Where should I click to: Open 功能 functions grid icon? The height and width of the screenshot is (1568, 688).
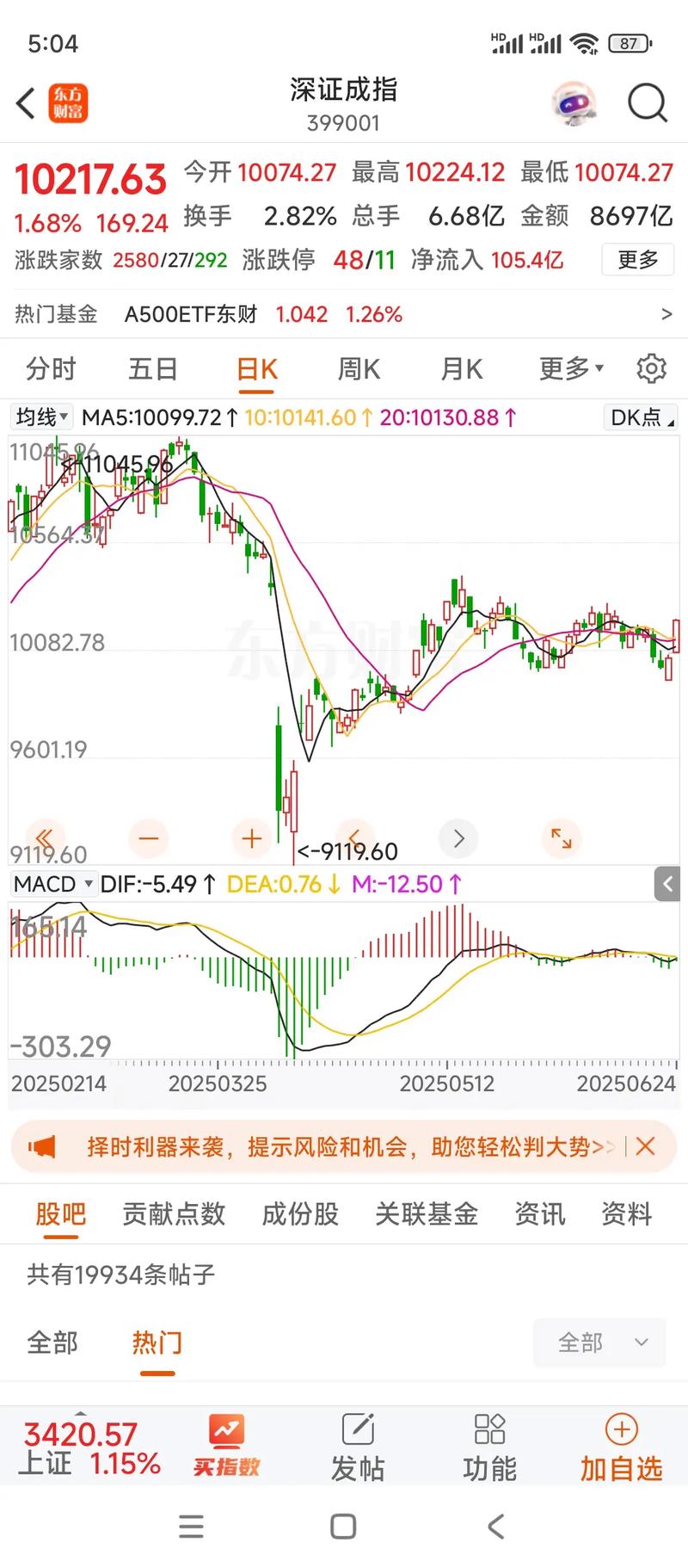point(489,1441)
